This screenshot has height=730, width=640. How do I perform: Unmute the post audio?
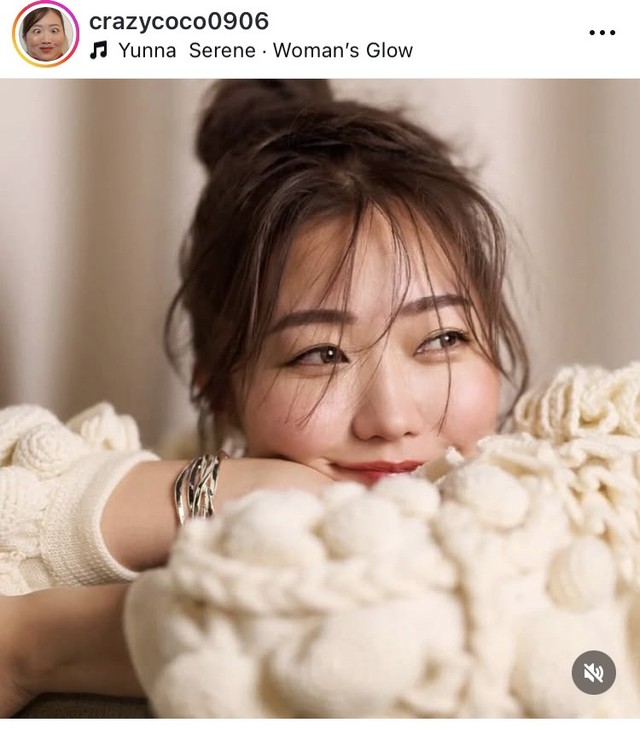pyautogui.click(x=593, y=672)
